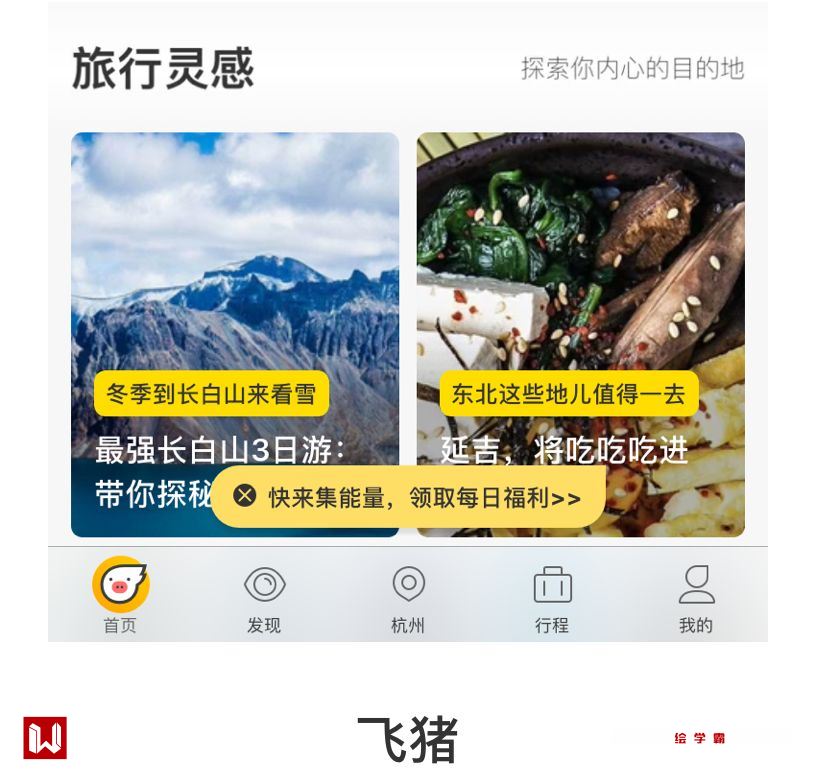Open the 发现 tab
Screen dimensions: 816x776
[264, 597]
